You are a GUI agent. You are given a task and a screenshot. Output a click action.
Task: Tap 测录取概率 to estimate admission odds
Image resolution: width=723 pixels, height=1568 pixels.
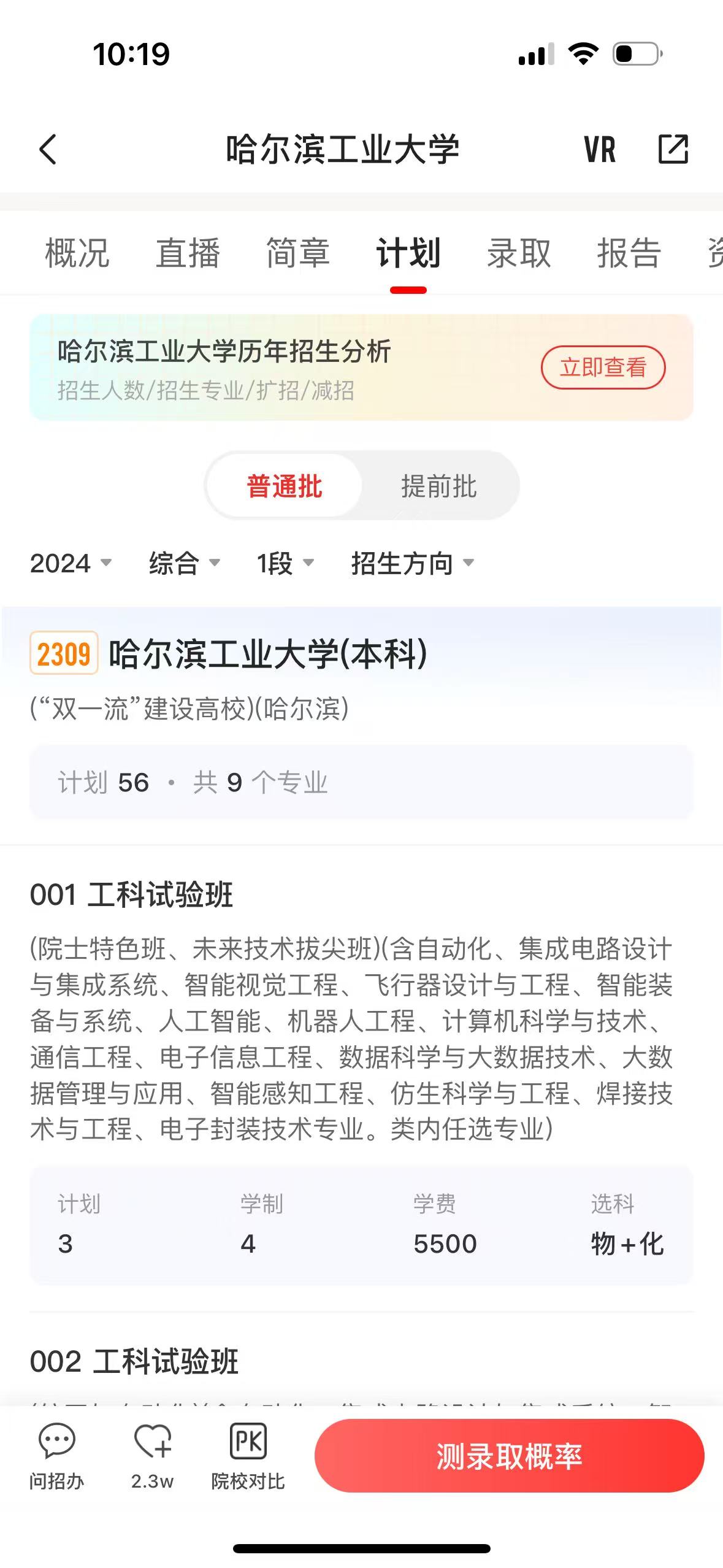coord(509,1456)
